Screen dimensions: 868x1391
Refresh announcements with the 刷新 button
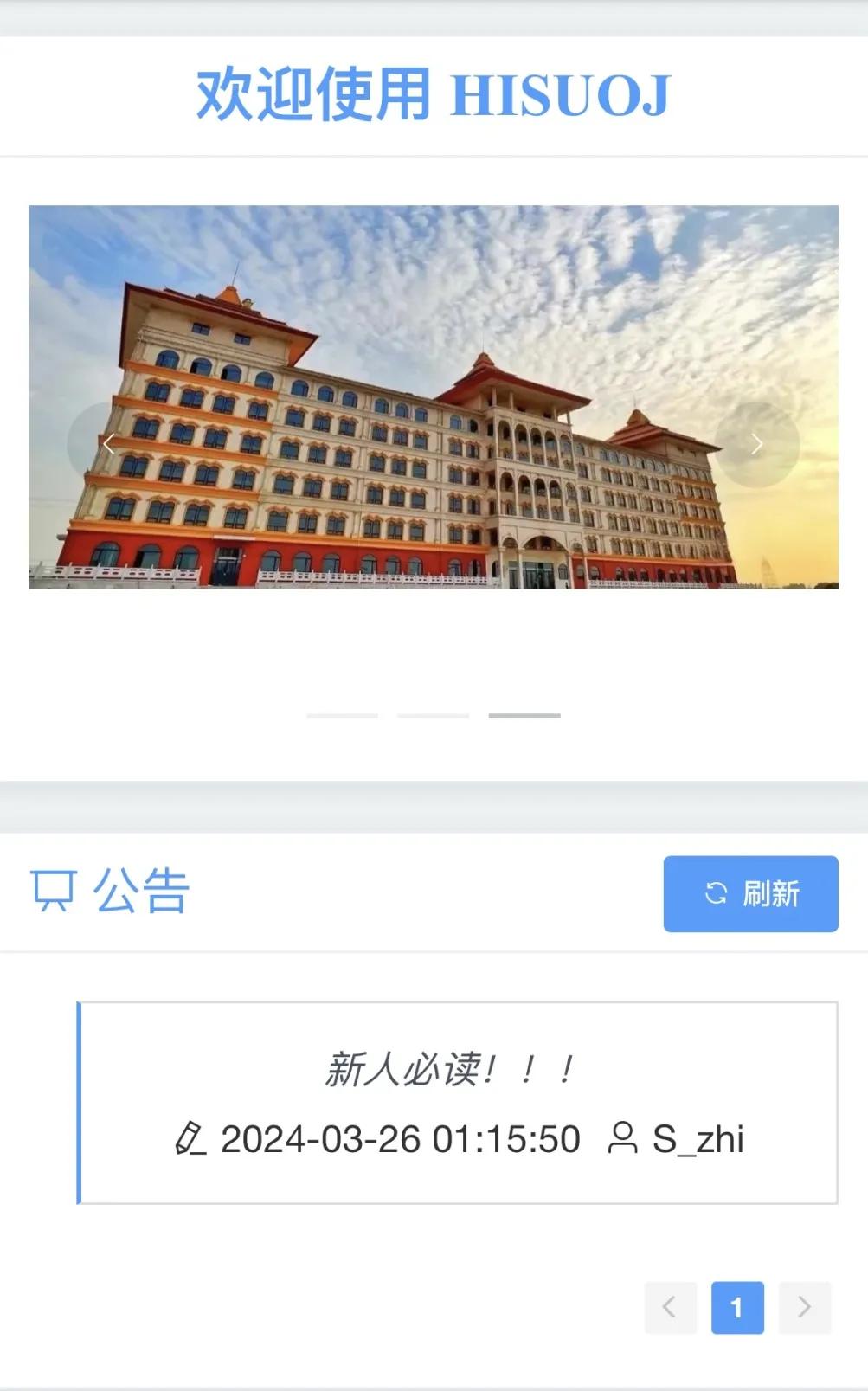(750, 893)
